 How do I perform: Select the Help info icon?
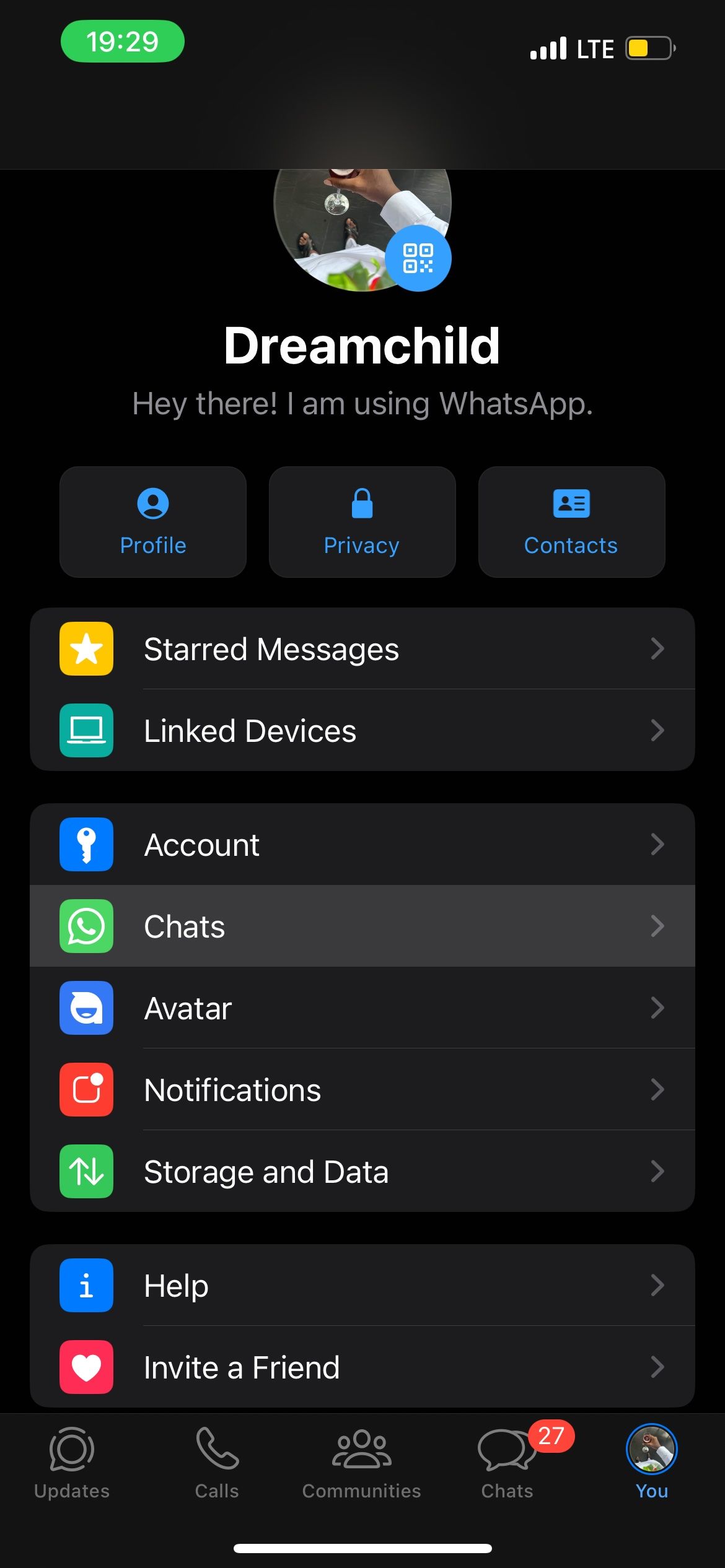tap(86, 1285)
